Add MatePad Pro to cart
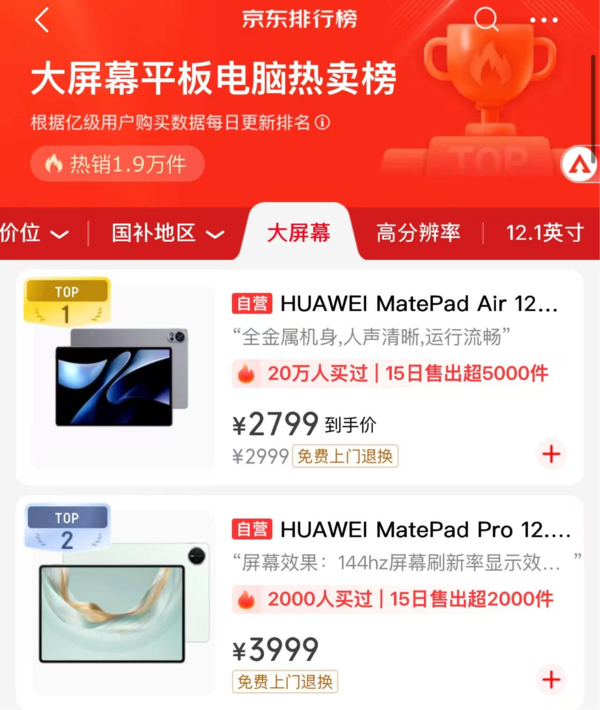This screenshot has width=600, height=710. click(551, 679)
